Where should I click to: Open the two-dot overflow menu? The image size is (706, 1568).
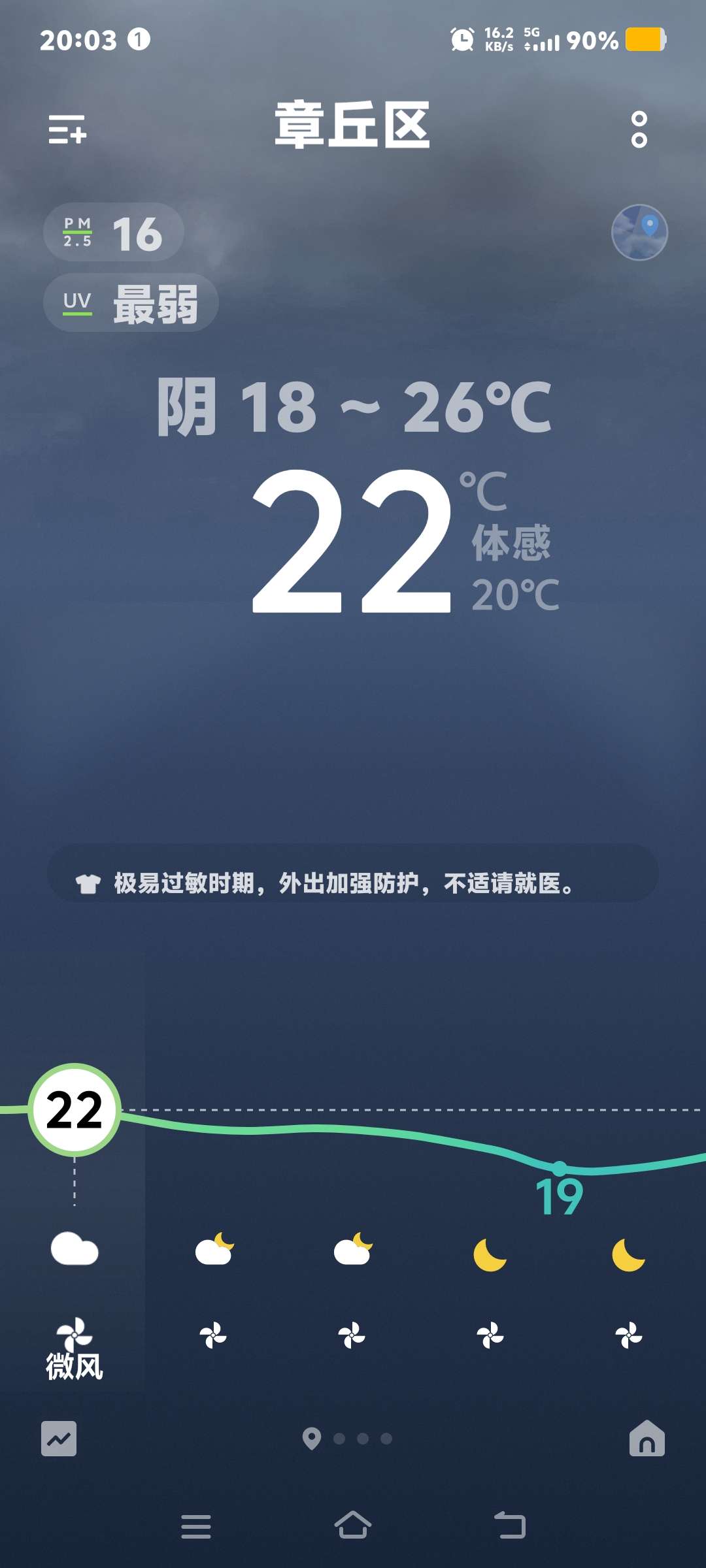tap(639, 129)
